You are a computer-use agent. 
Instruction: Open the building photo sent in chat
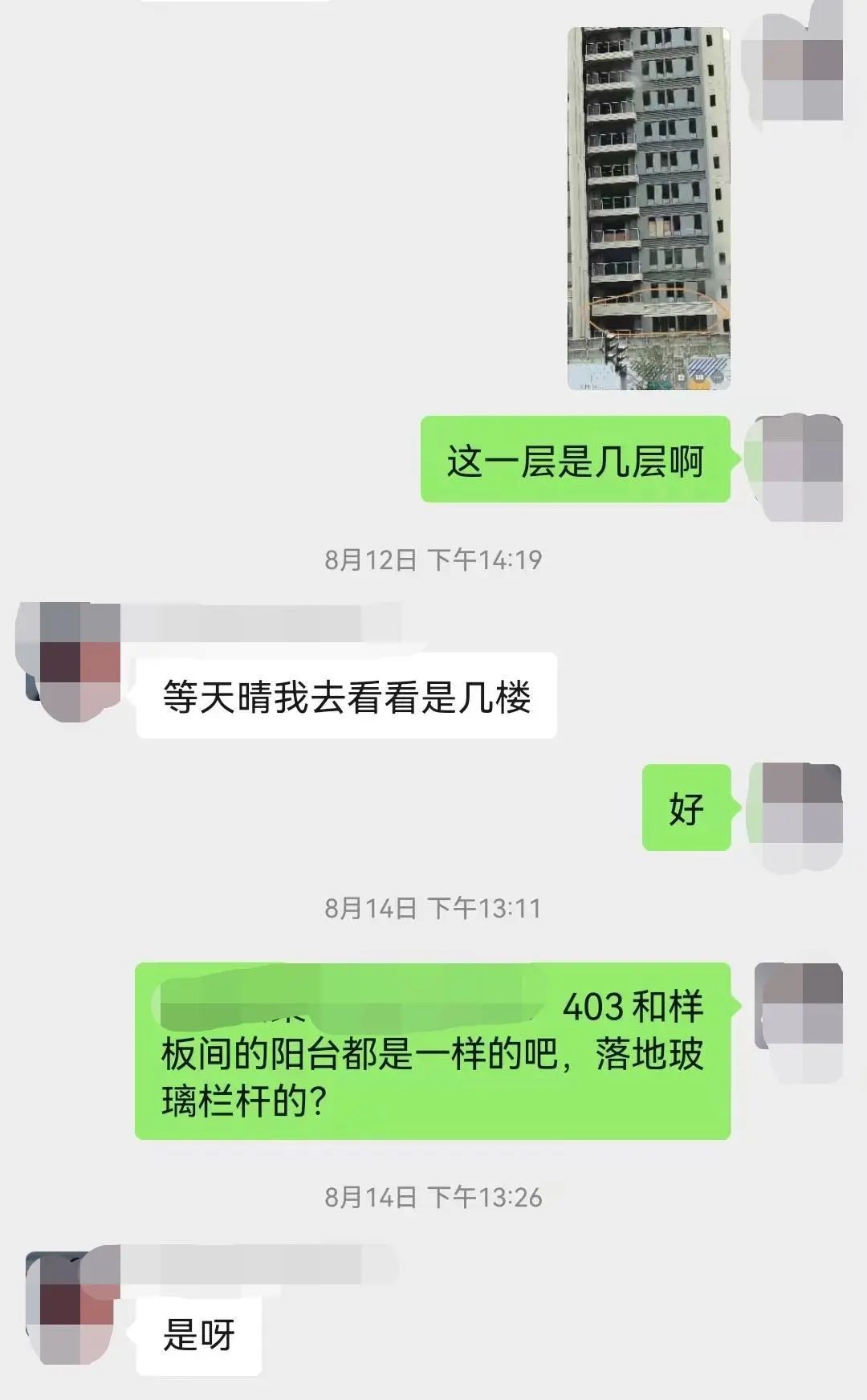(x=649, y=209)
